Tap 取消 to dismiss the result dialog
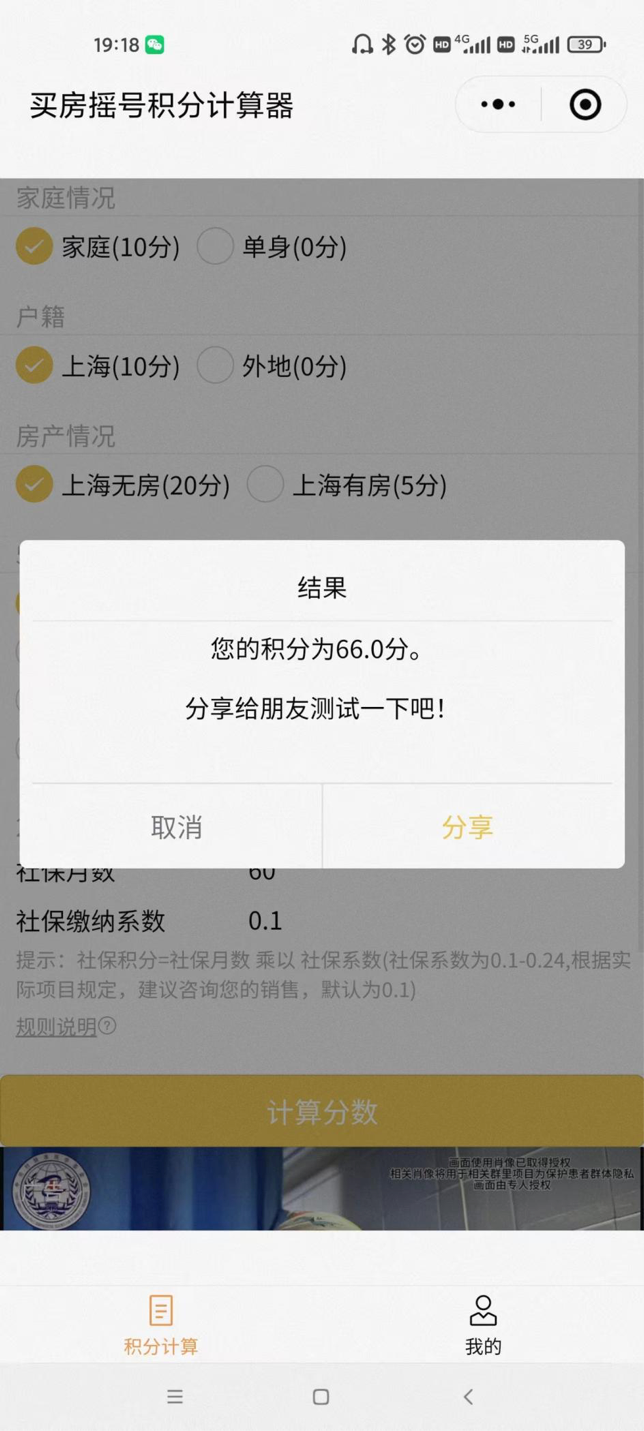The height and width of the screenshot is (1431, 644). 176,827
